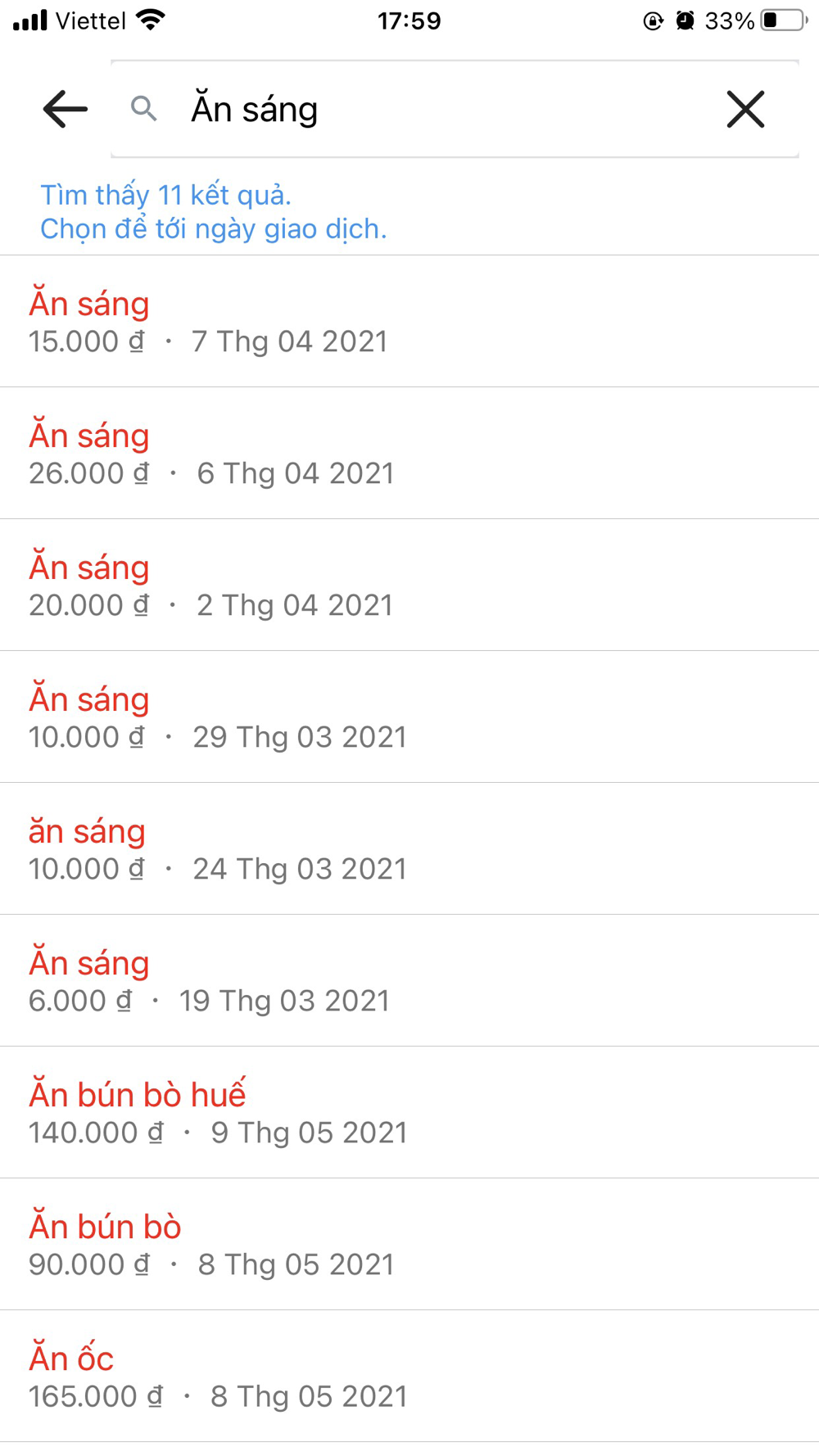Select the Ăn sáng result dated 2 Thg 04 2021

pyautogui.click(x=409, y=585)
